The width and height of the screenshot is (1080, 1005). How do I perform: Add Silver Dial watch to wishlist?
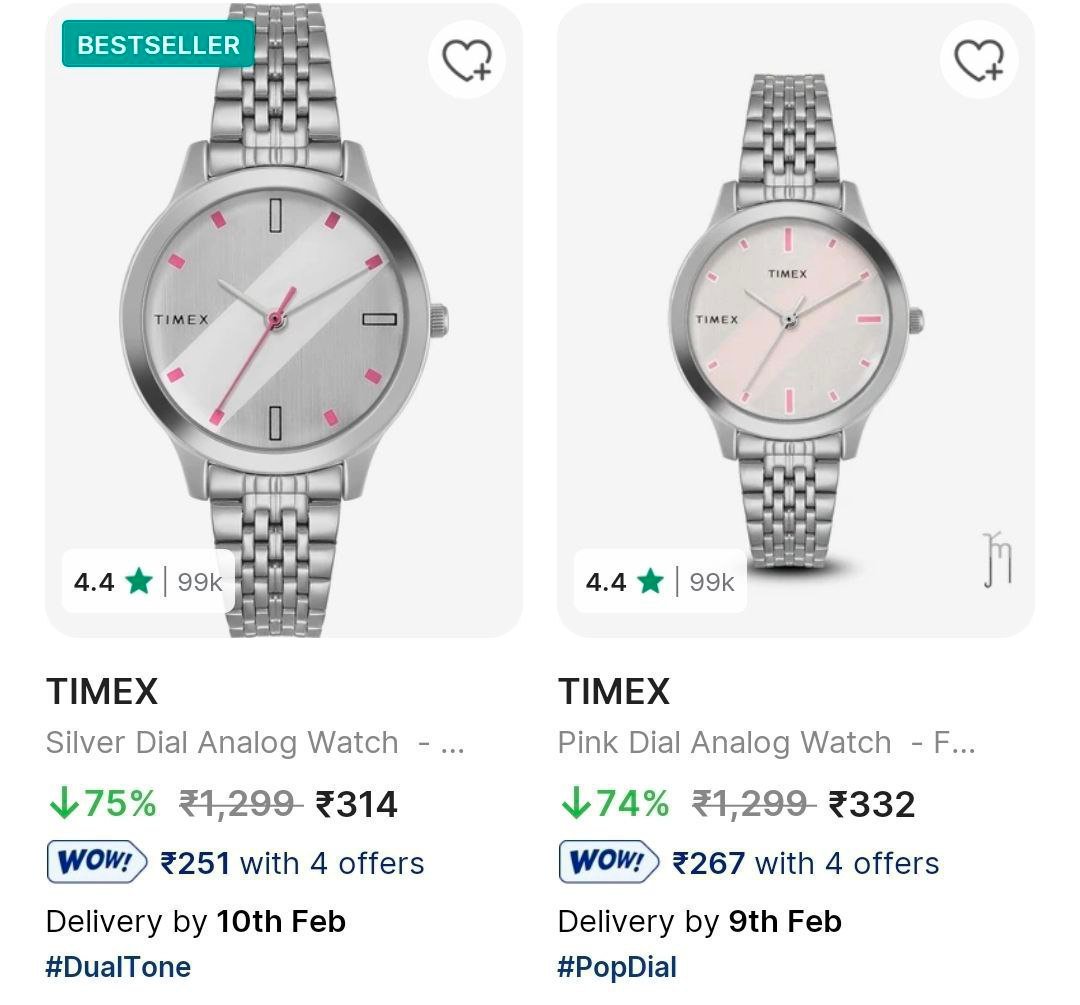pos(467,60)
